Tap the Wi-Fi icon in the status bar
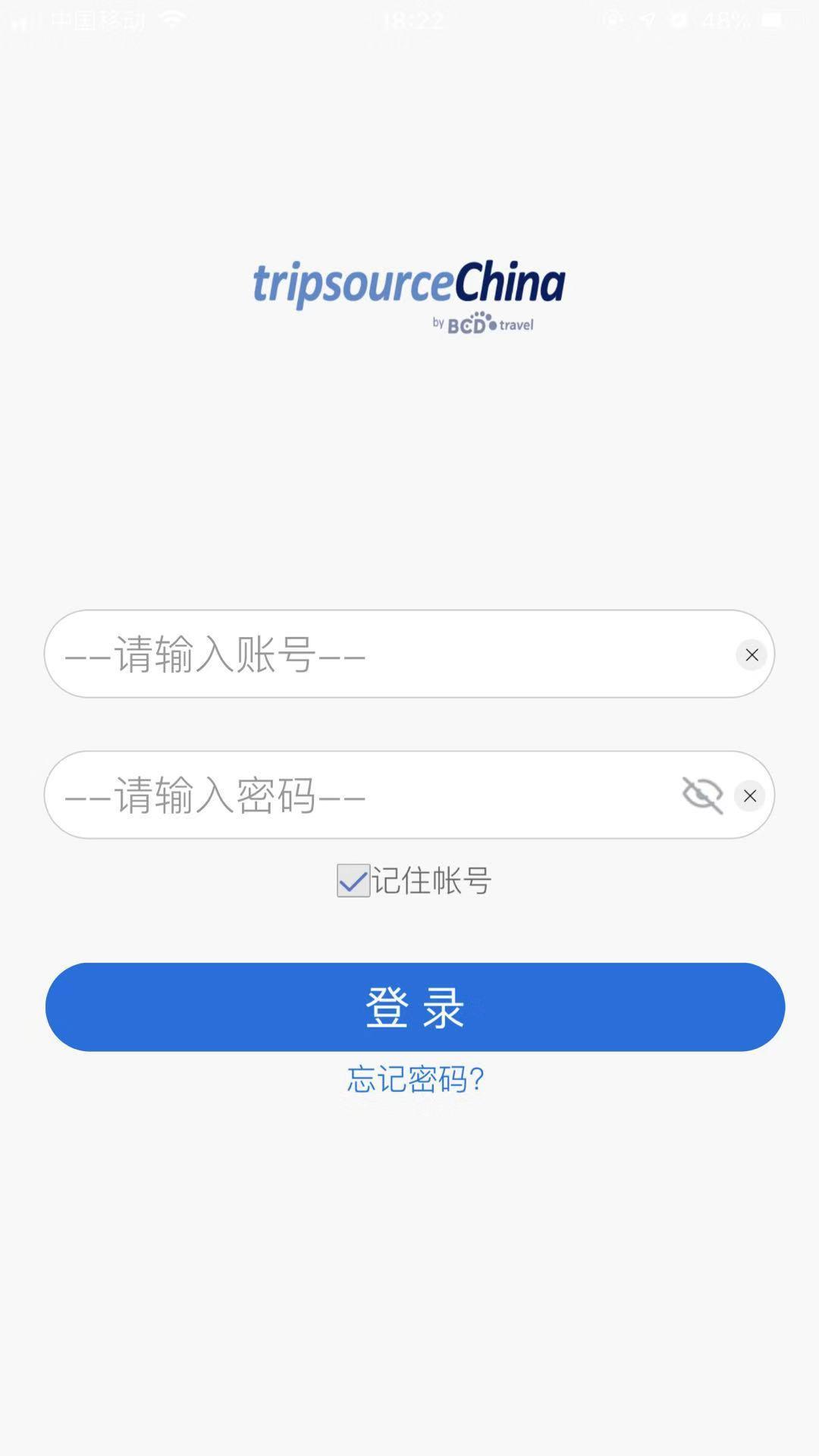The image size is (819, 1456). (x=171, y=20)
